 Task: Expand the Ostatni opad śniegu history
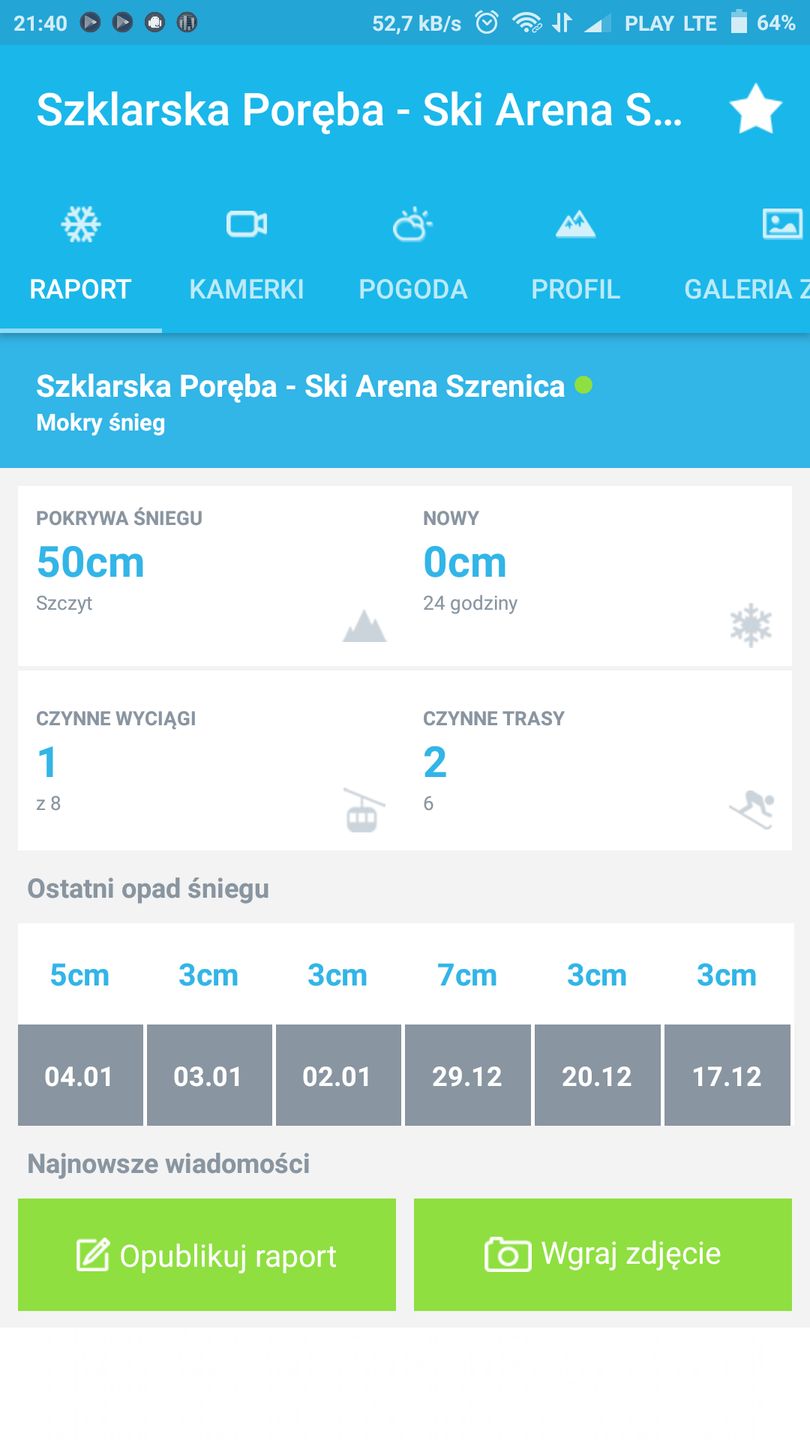click(x=148, y=888)
